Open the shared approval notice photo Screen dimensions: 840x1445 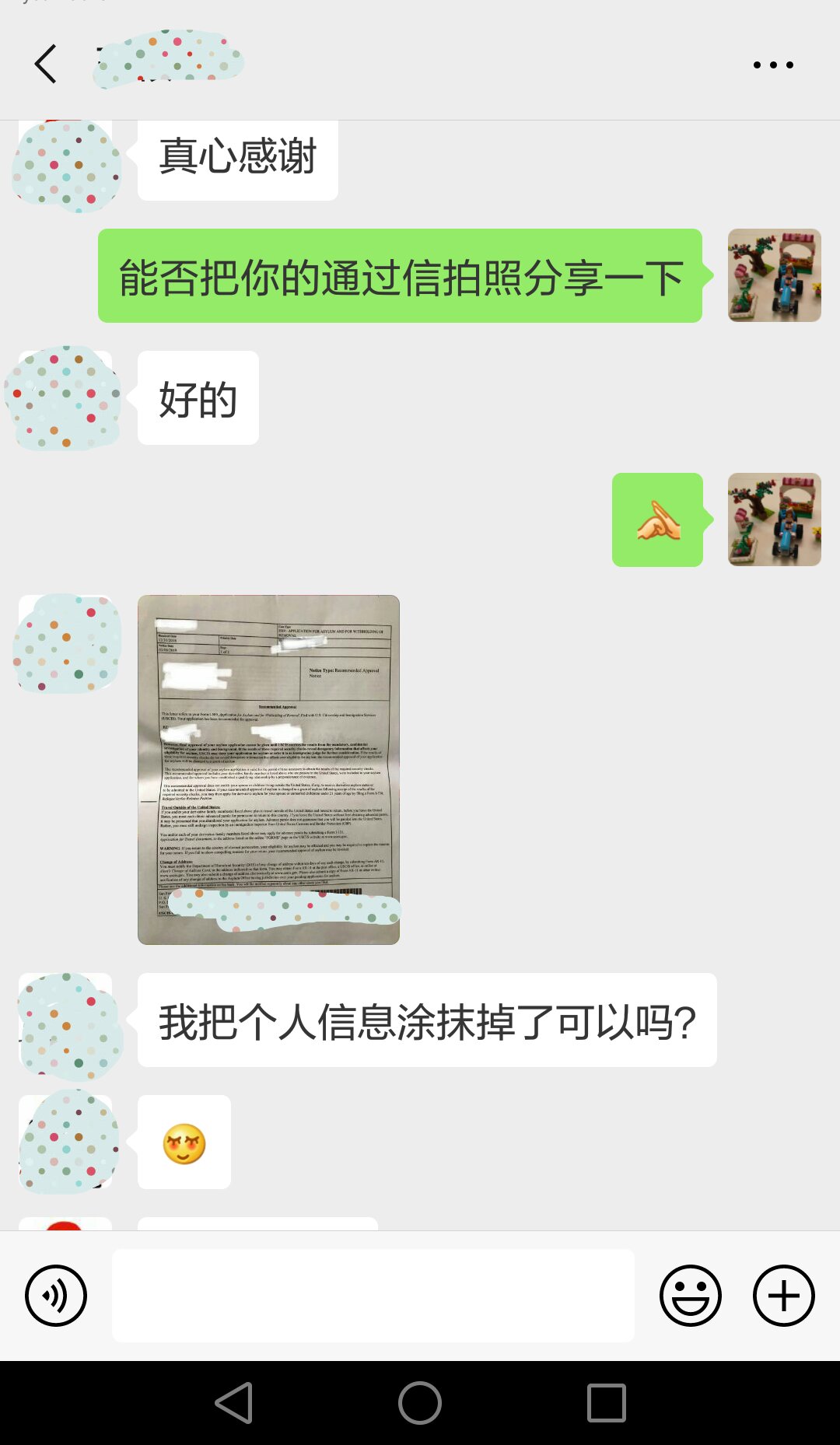click(x=268, y=770)
